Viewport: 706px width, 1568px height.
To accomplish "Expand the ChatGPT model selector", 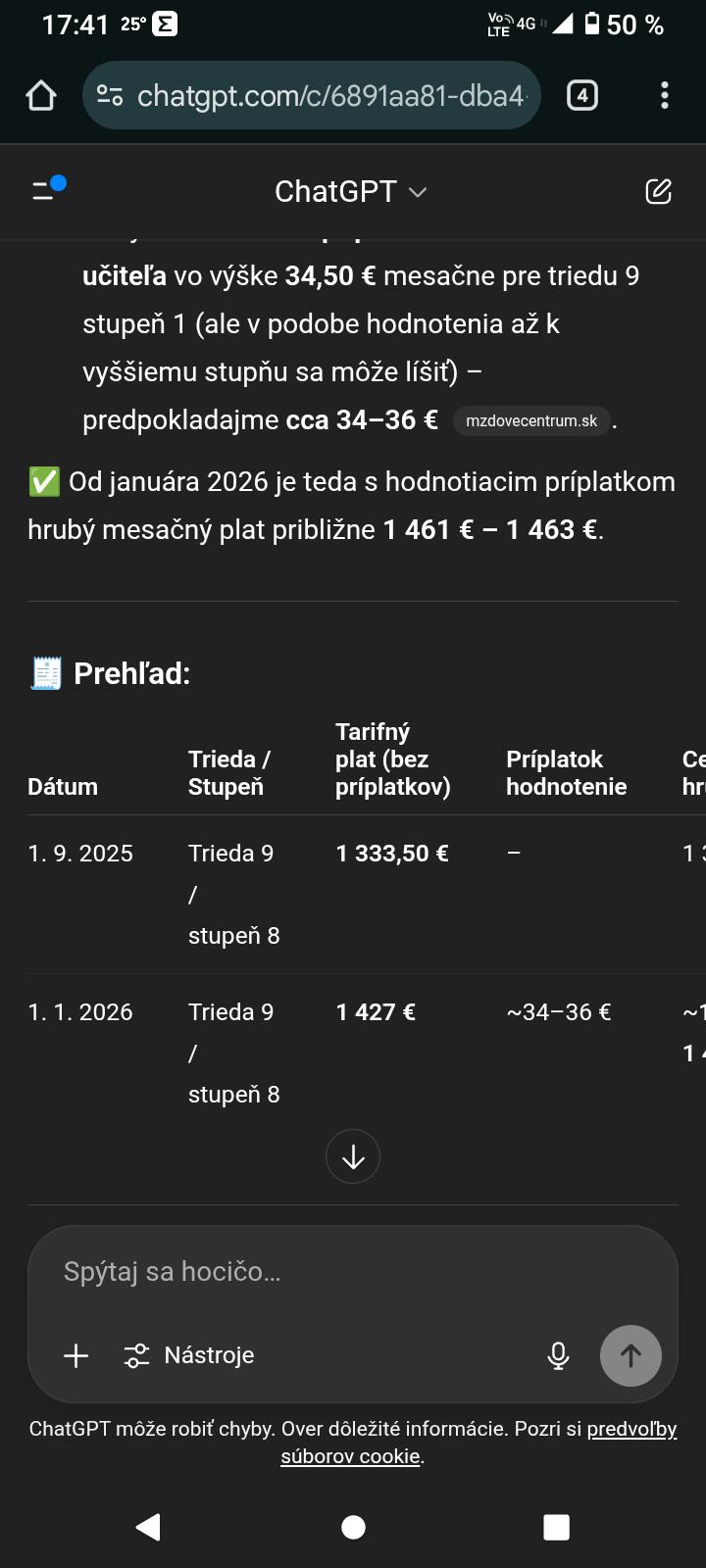I will [x=350, y=191].
